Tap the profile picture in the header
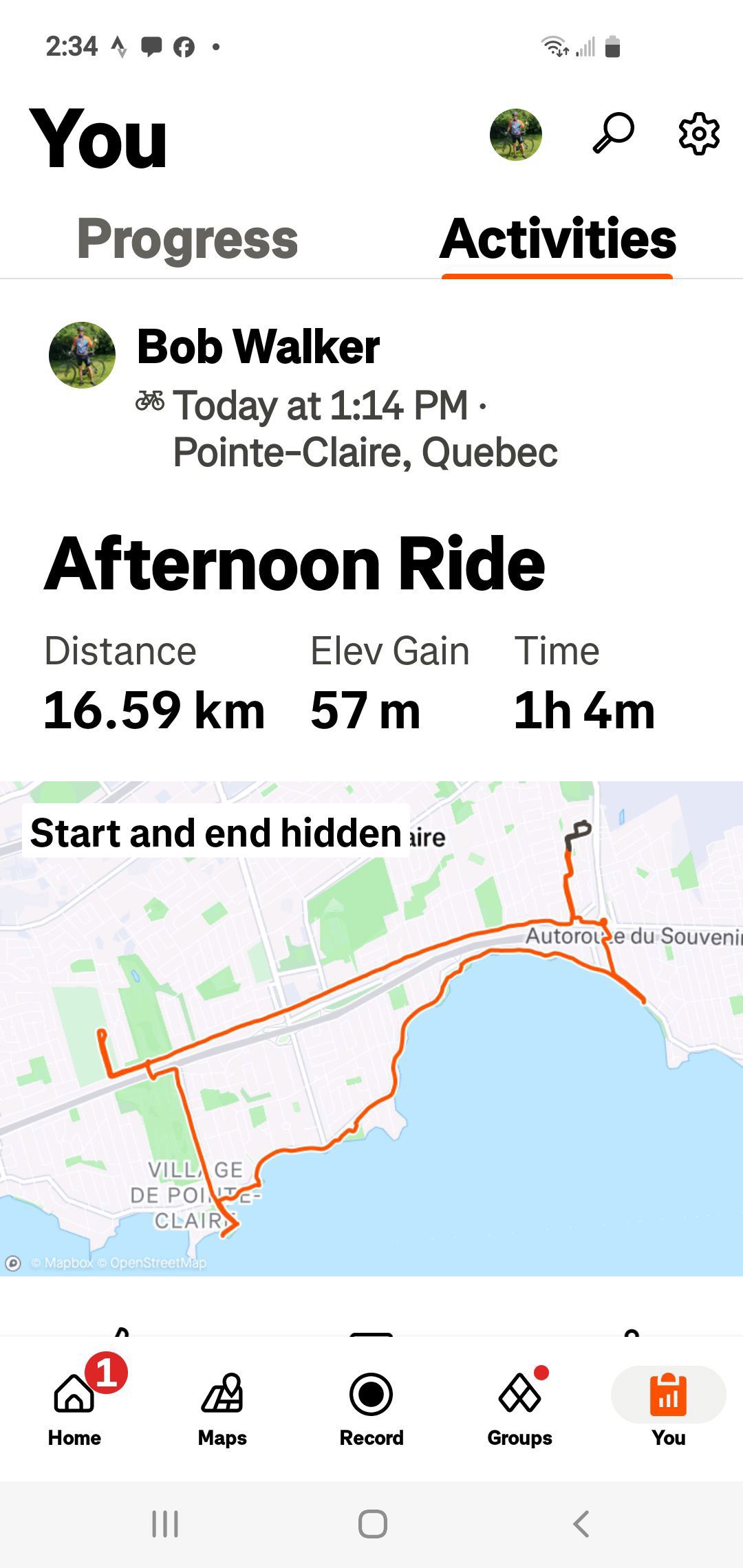 coord(516,134)
